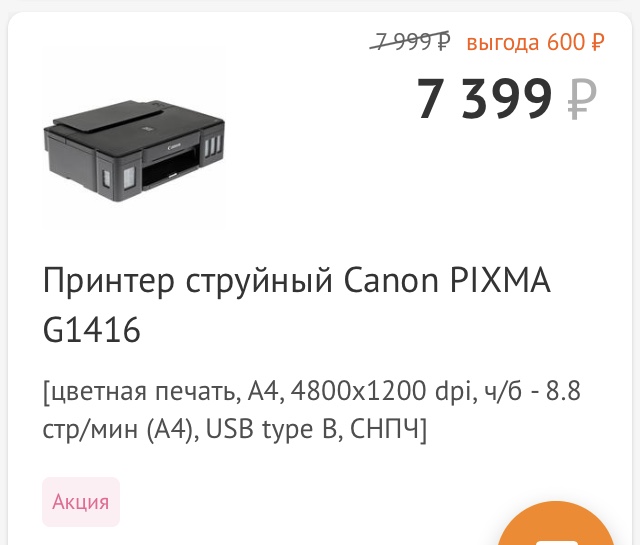Tap the Акция promo badge
This screenshot has width=640, height=545.
[81, 501]
